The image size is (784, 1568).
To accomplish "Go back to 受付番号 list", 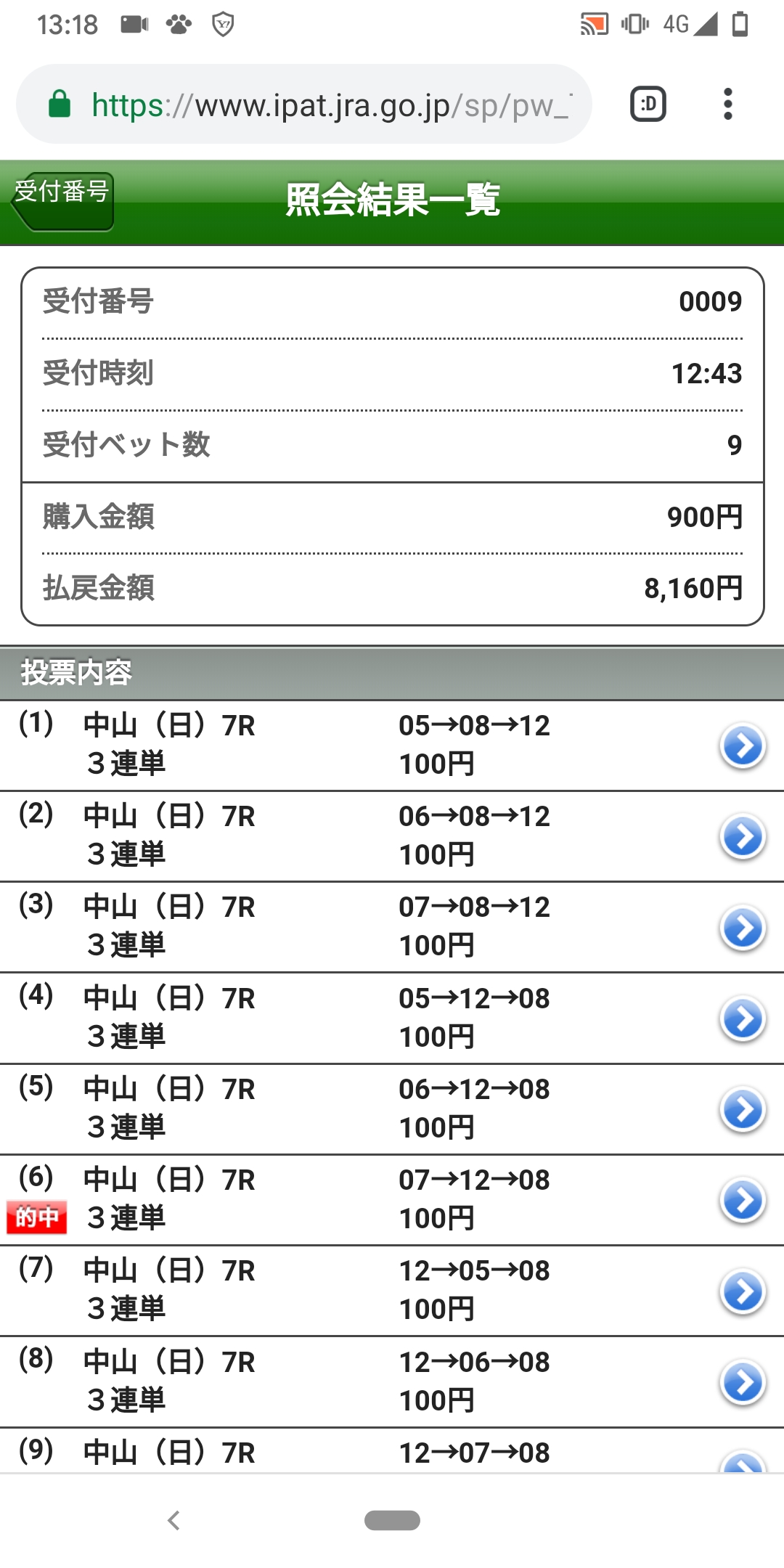I will [x=62, y=200].
